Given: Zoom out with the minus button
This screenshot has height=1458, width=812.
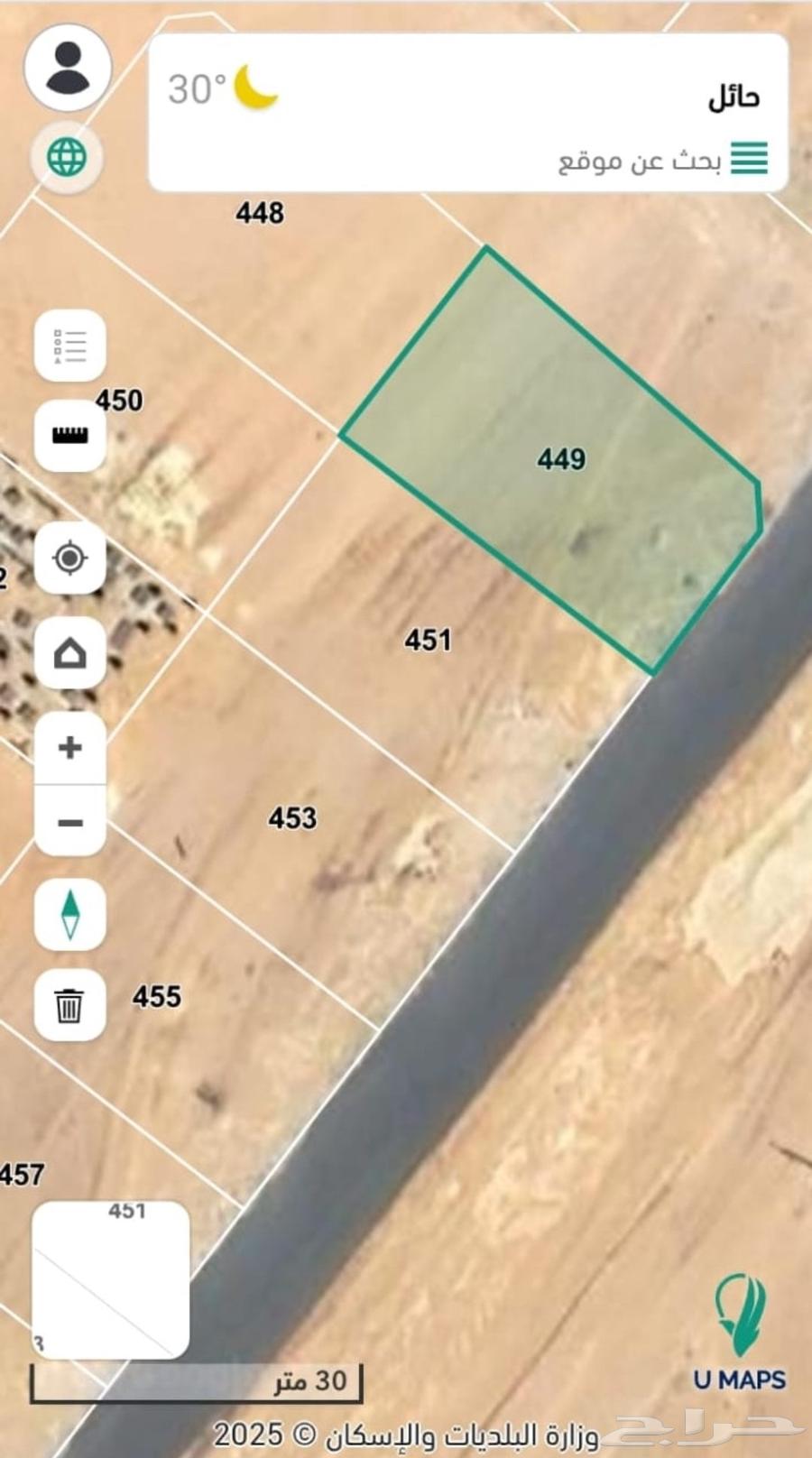Looking at the screenshot, I should (x=70, y=823).
